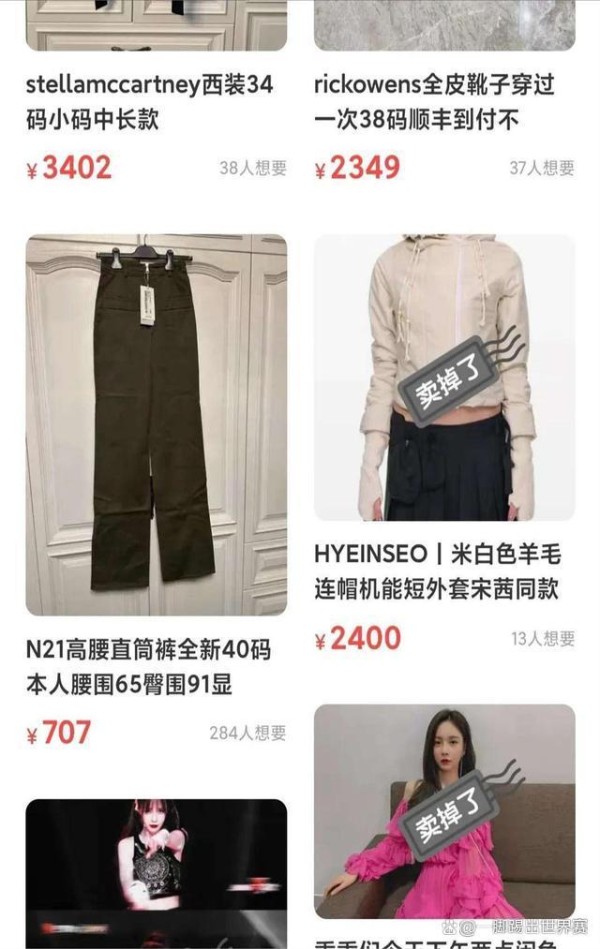This screenshot has width=600, height=949.
Task: Open the sold HYEINSEO hooded jacket listing
Action: [444, 378]
